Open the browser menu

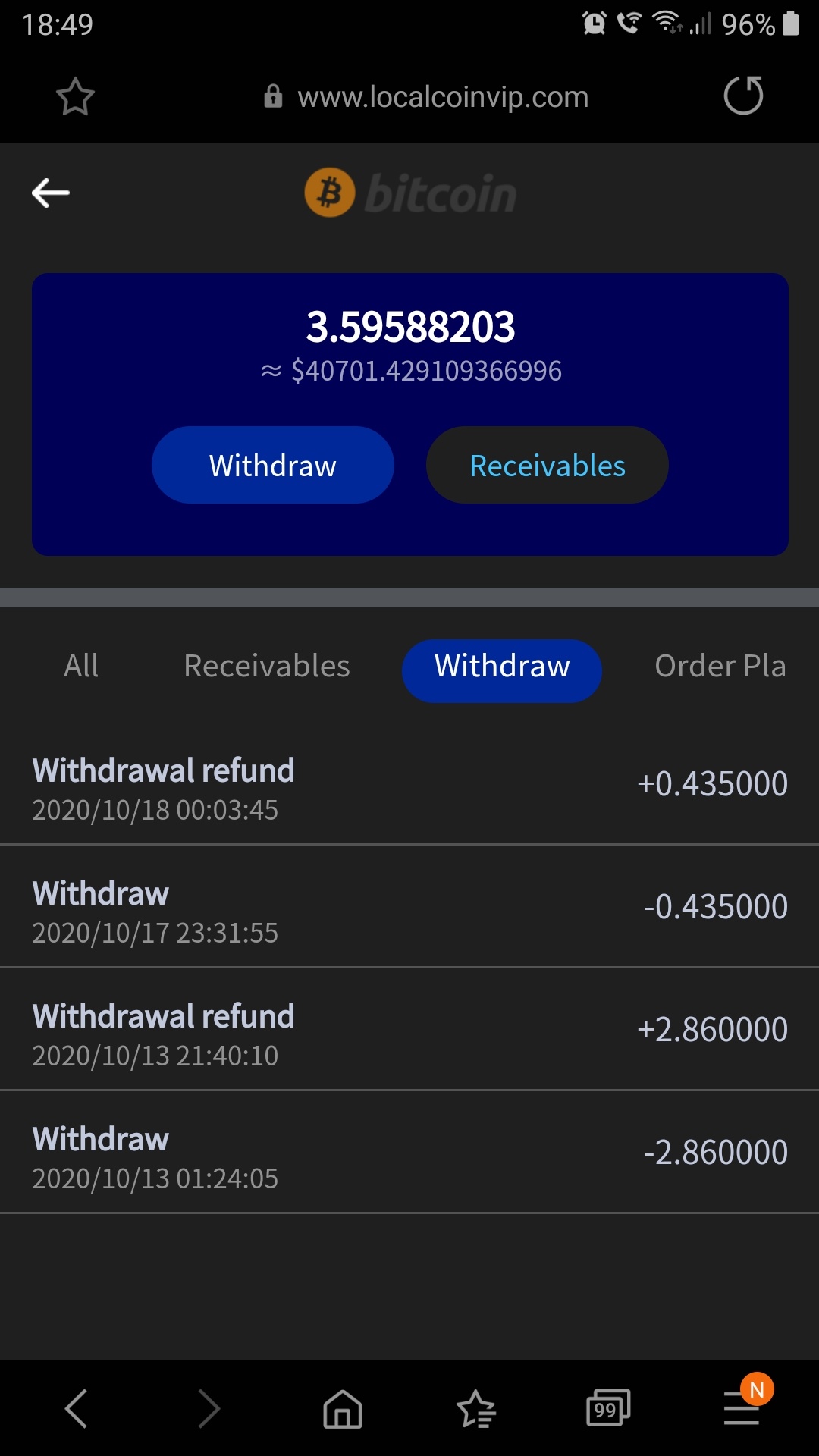[x=743, y=1407]
